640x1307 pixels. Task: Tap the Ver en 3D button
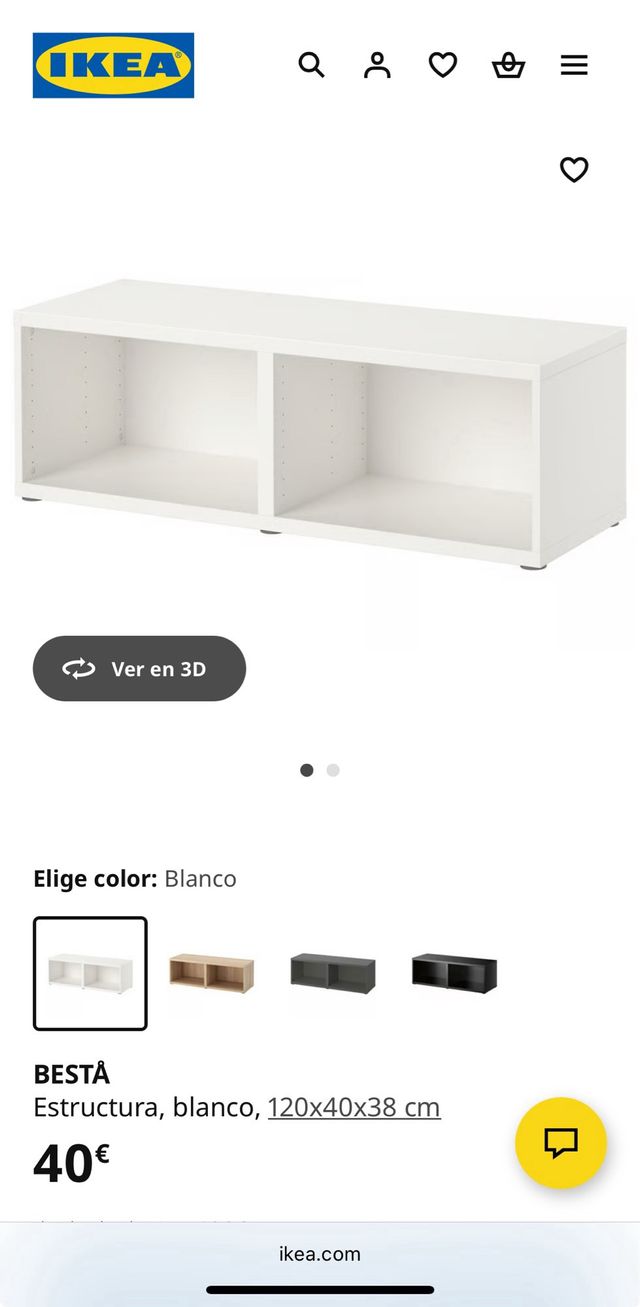(139, 668)
